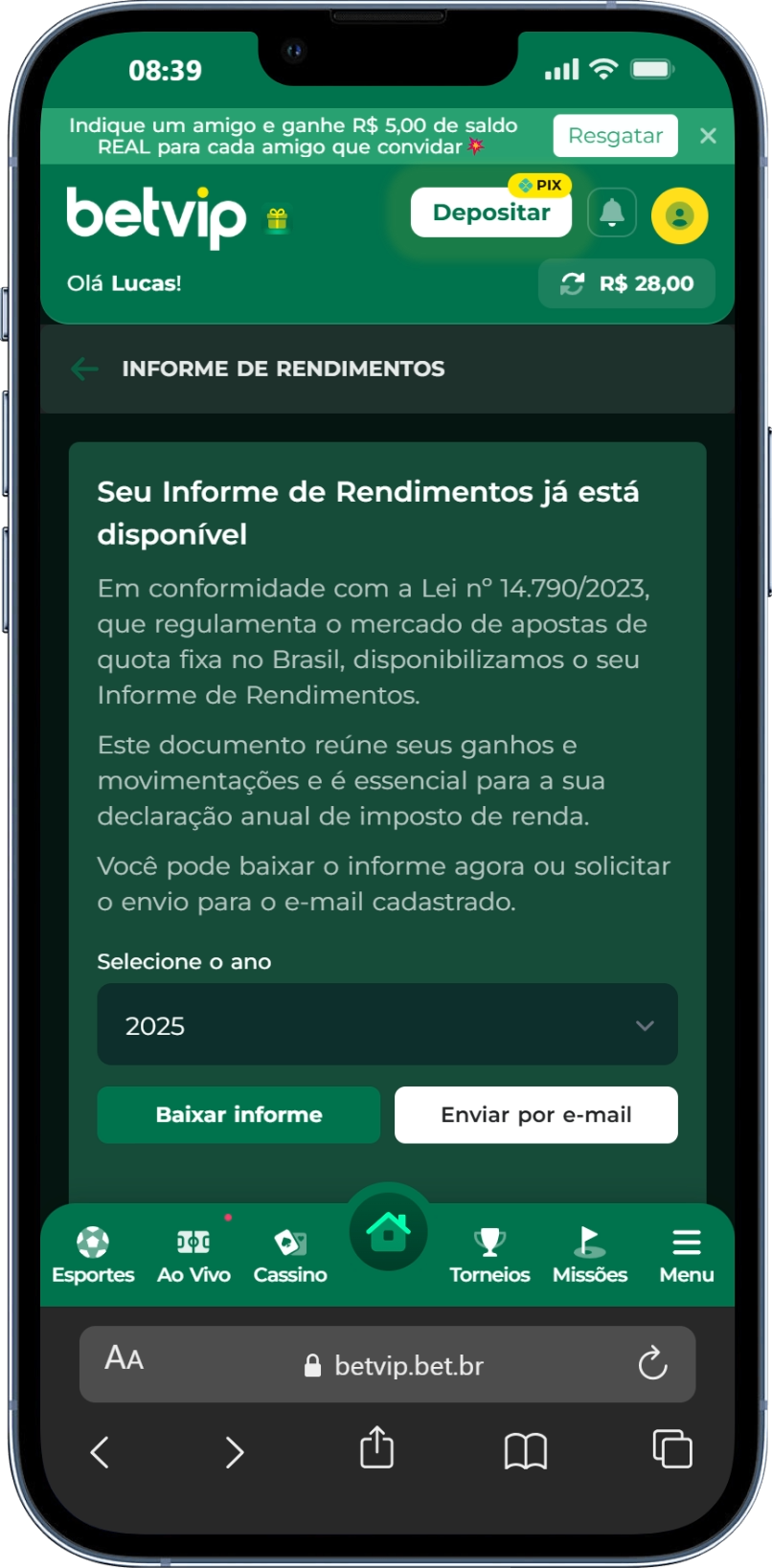The image size is (772, 1568).
Task: Refresh the R$ 28,00 balance
Action: click(573, 283)
